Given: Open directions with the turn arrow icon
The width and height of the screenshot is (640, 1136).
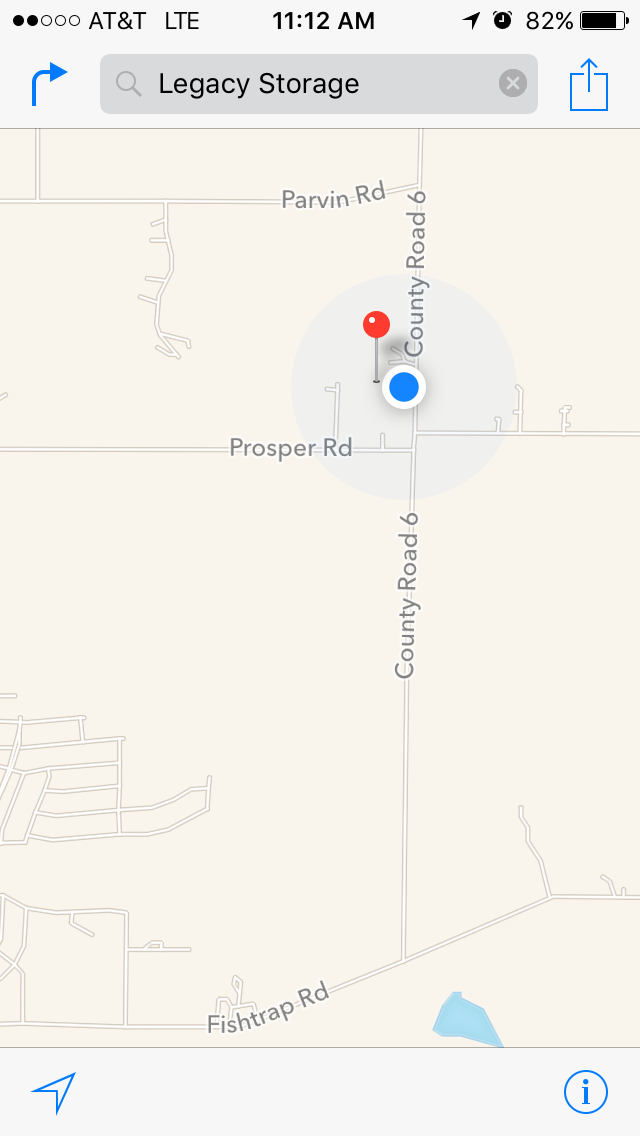Looking at the screenshot, I should click(49, 84).
